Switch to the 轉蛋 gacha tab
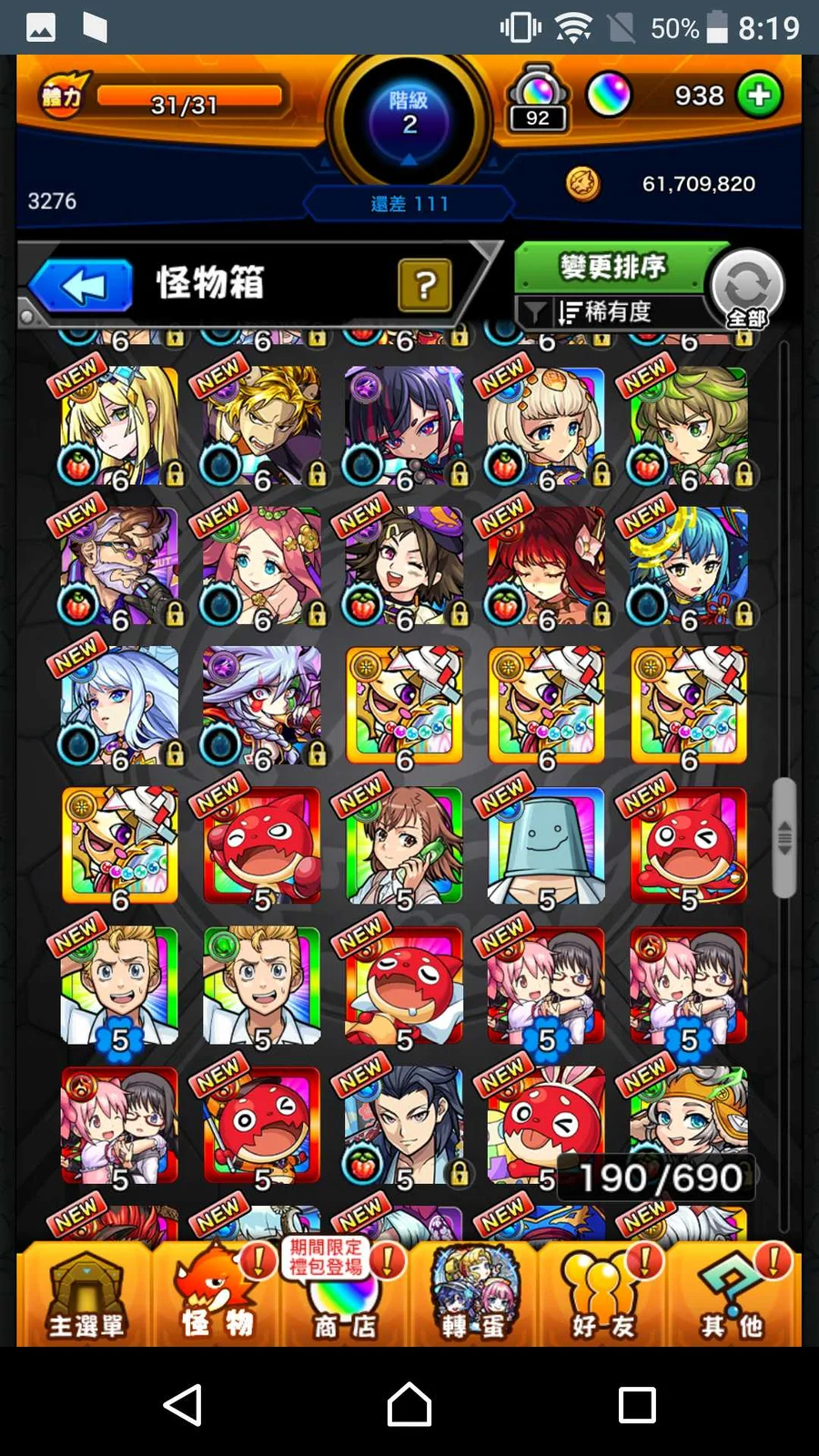Viewport: 819px width, 1456px height. pyautogui.click(x=474, y=1297)
